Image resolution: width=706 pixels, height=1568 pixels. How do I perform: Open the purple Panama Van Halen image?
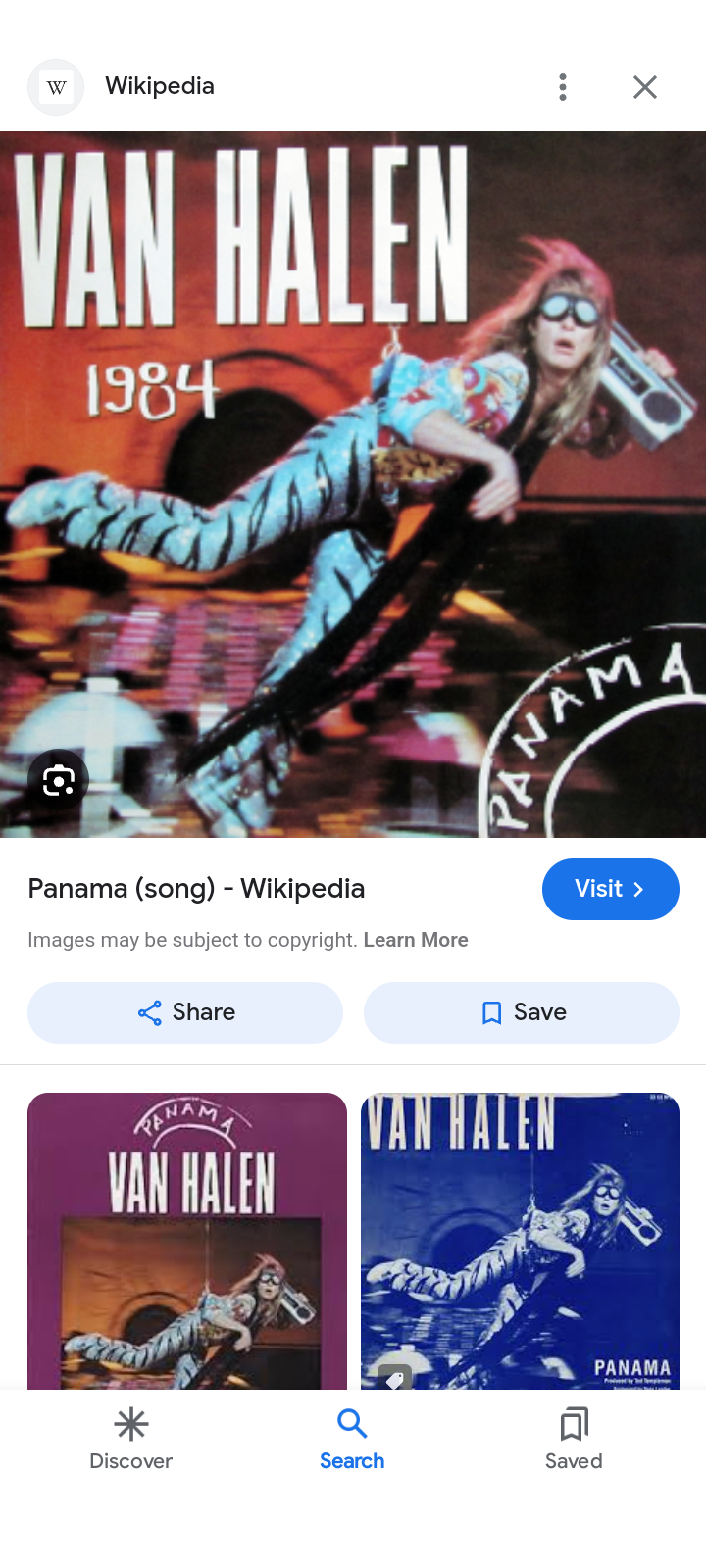click(x=187, y=1240)
